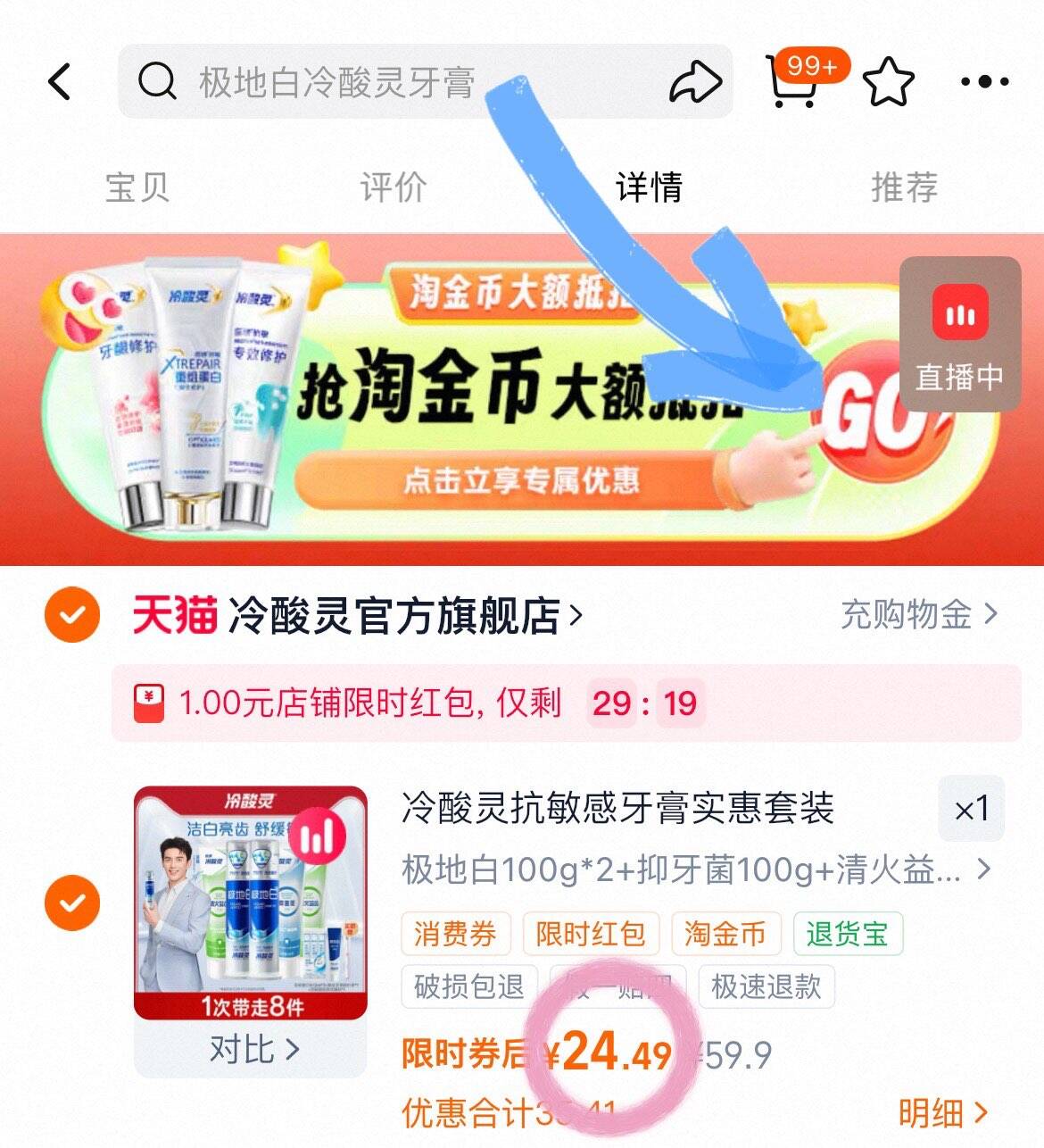Open the shopping cart icon
The image size is (1044, 1148).
point(792,82)
